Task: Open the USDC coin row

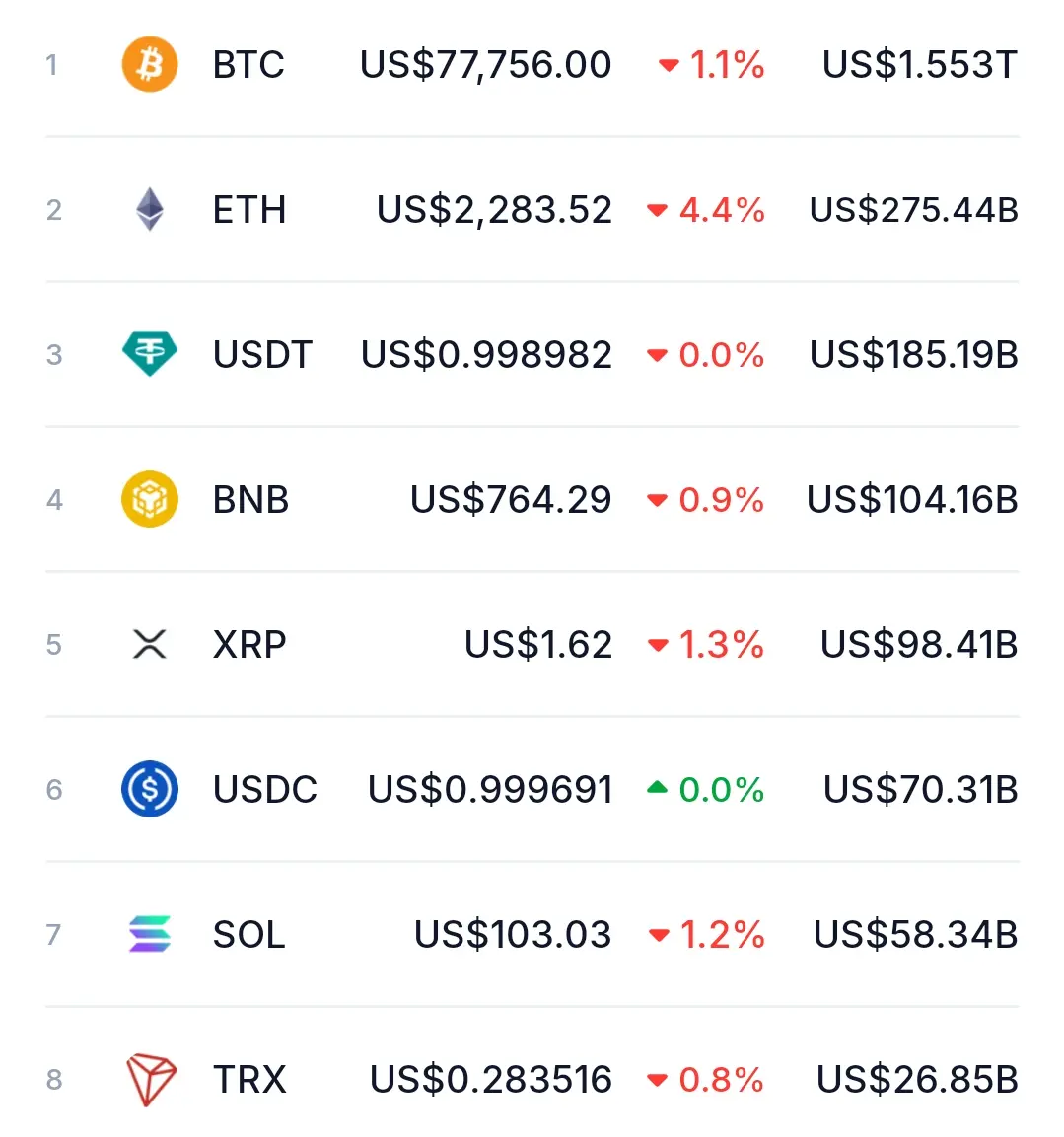Action: click(264, 790)
